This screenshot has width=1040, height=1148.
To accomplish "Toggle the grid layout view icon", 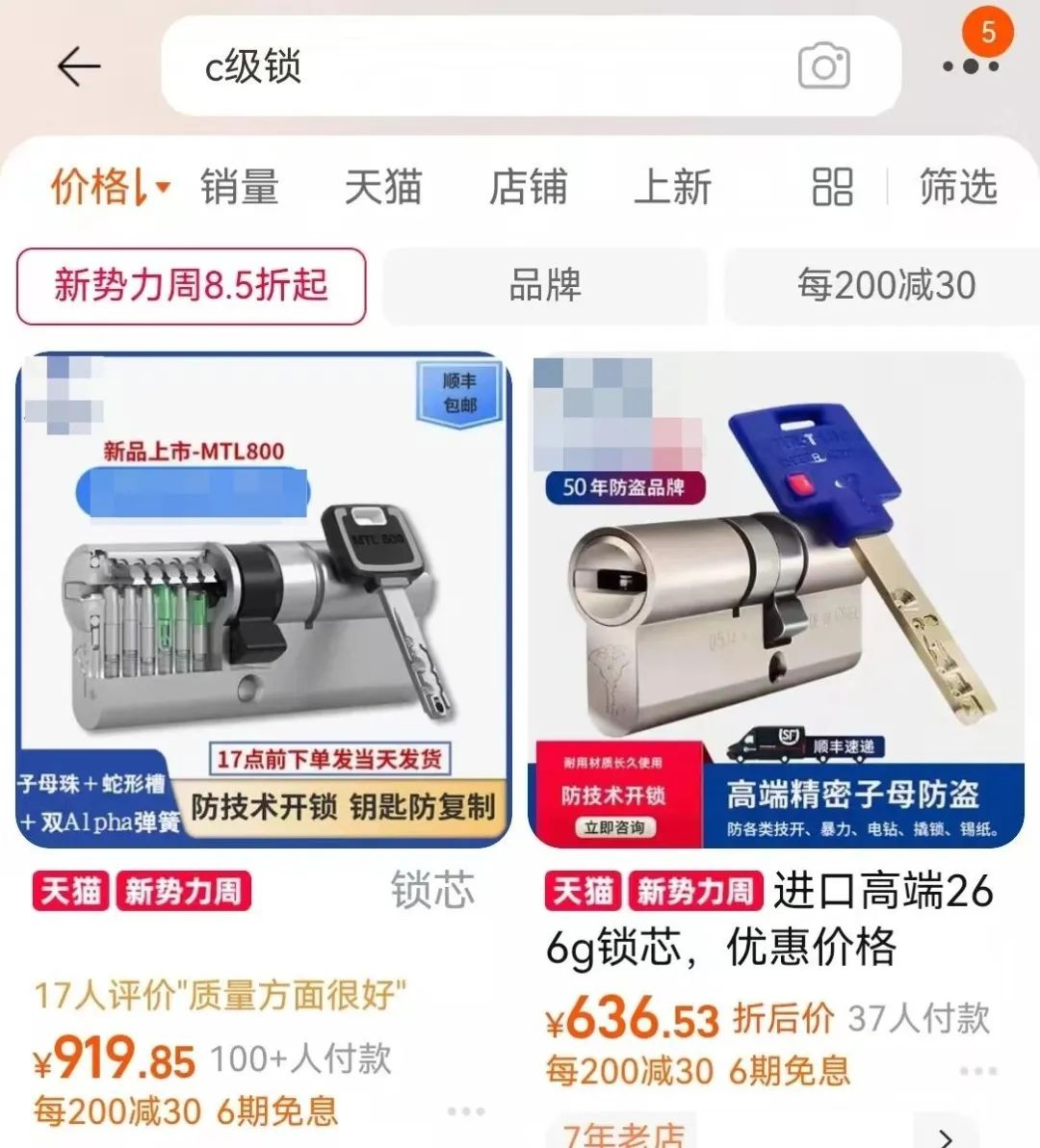I will [x=832, y=187].
